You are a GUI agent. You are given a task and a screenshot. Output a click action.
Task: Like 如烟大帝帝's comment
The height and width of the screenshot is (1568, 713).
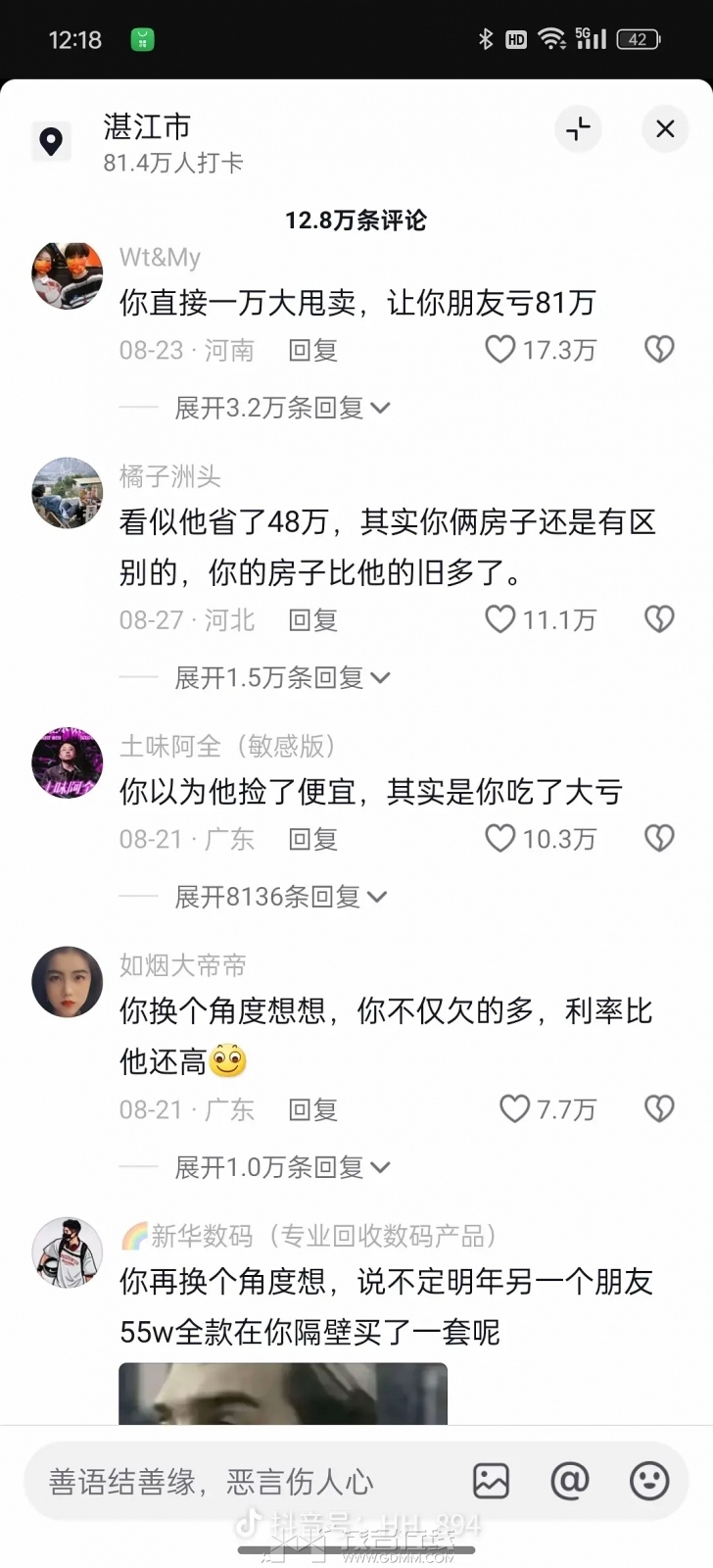(515, 1109)
